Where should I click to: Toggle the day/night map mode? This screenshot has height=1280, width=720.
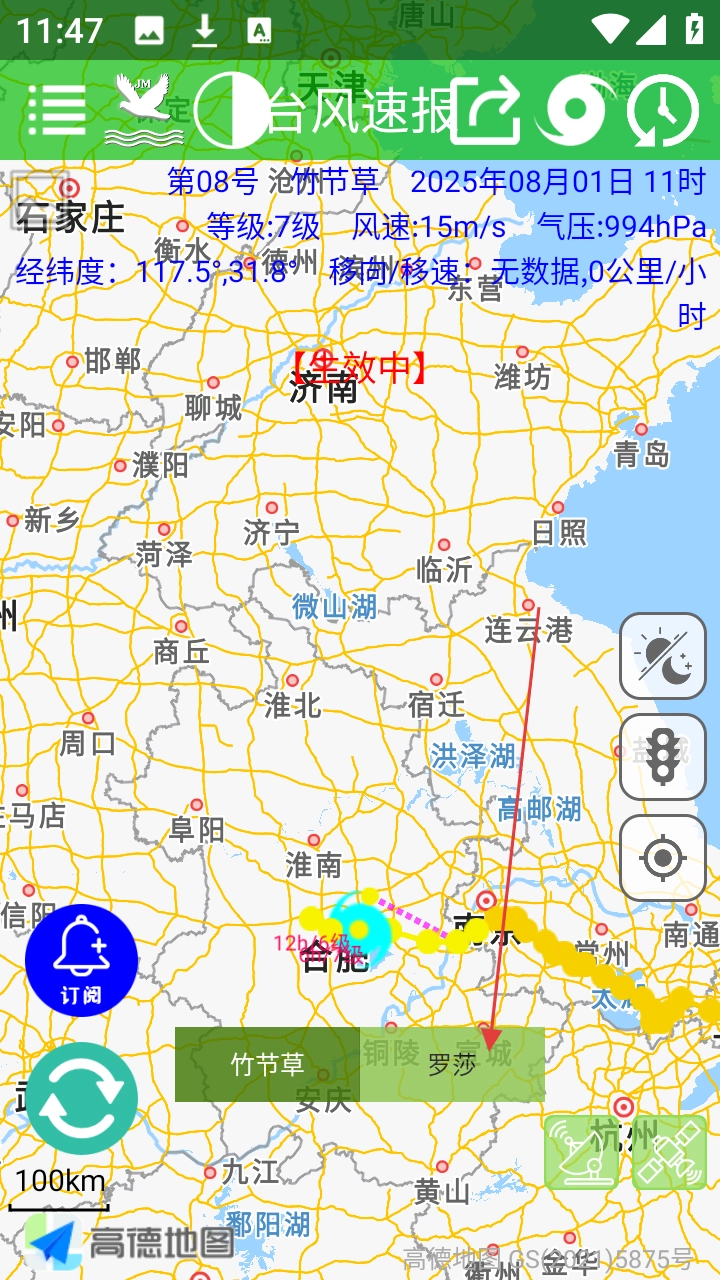(x=663, y=656)
